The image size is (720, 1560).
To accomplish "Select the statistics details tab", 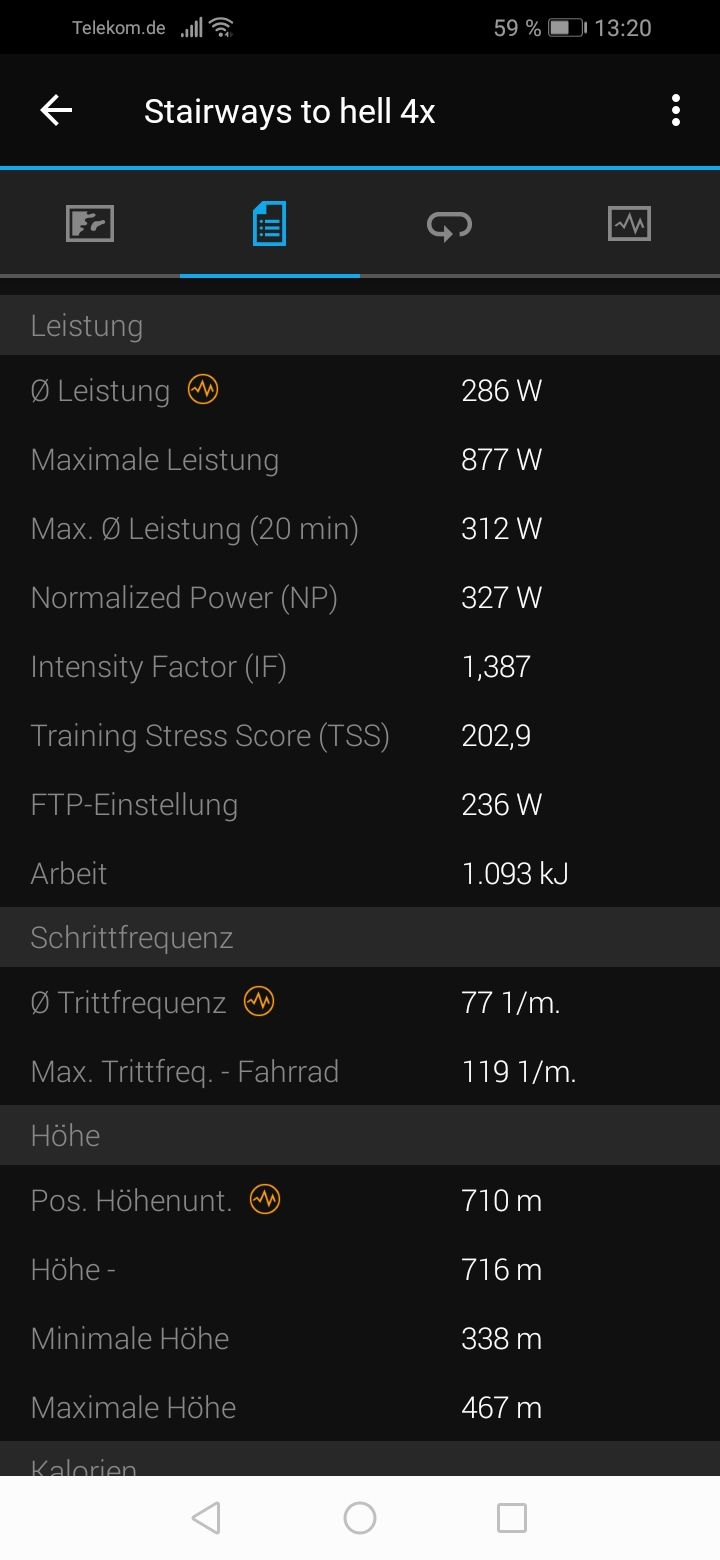I will click(269, 223).
